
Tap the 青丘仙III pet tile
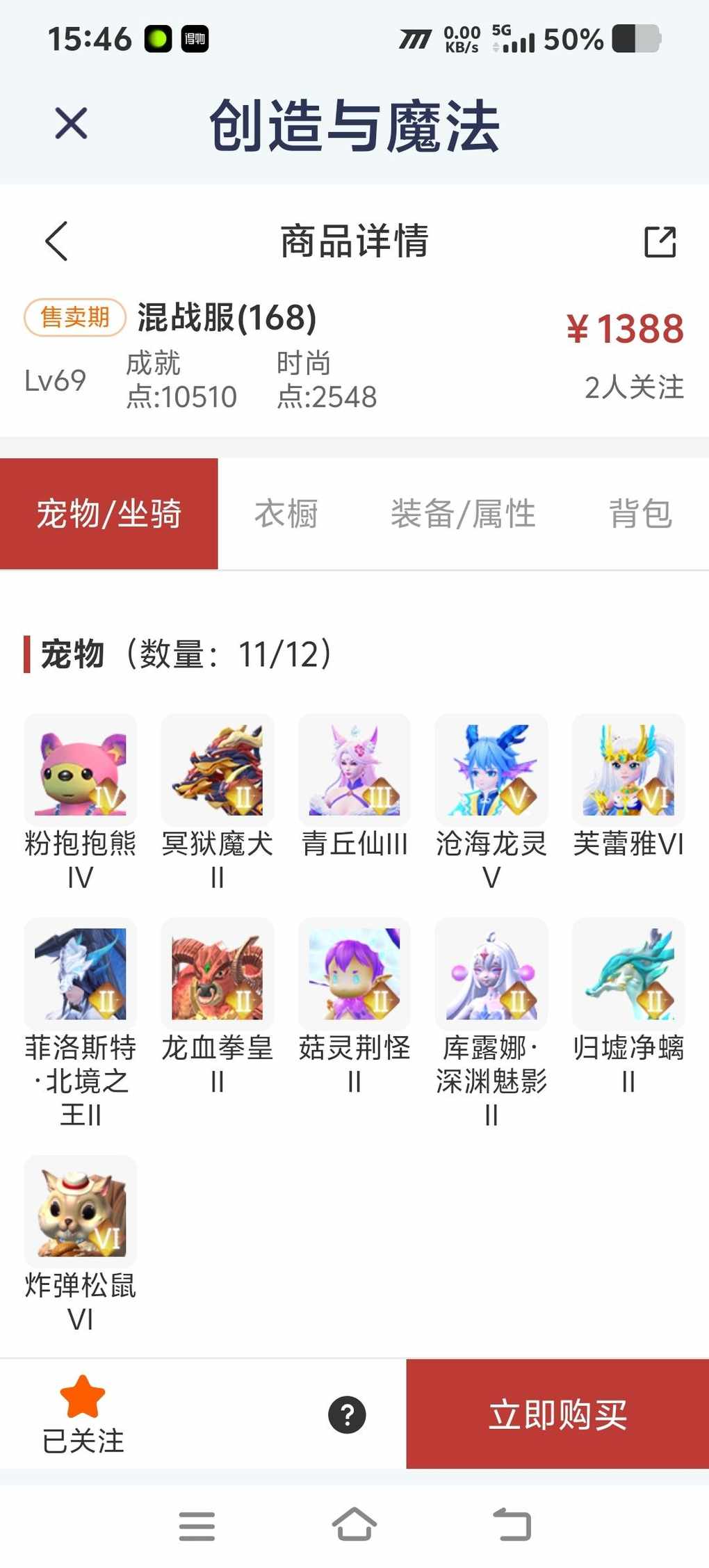354,770
